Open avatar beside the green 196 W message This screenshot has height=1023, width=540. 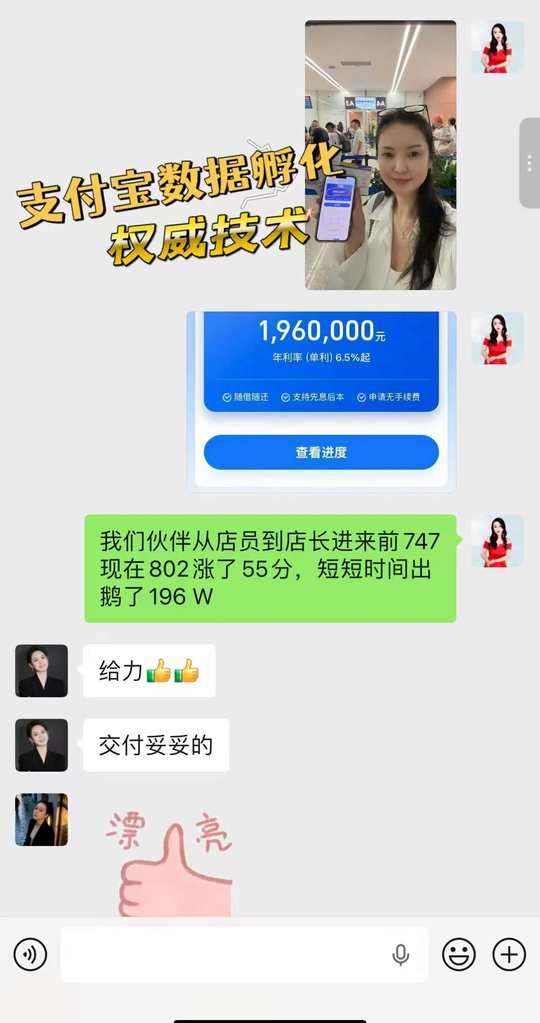(x=498, y=541)
